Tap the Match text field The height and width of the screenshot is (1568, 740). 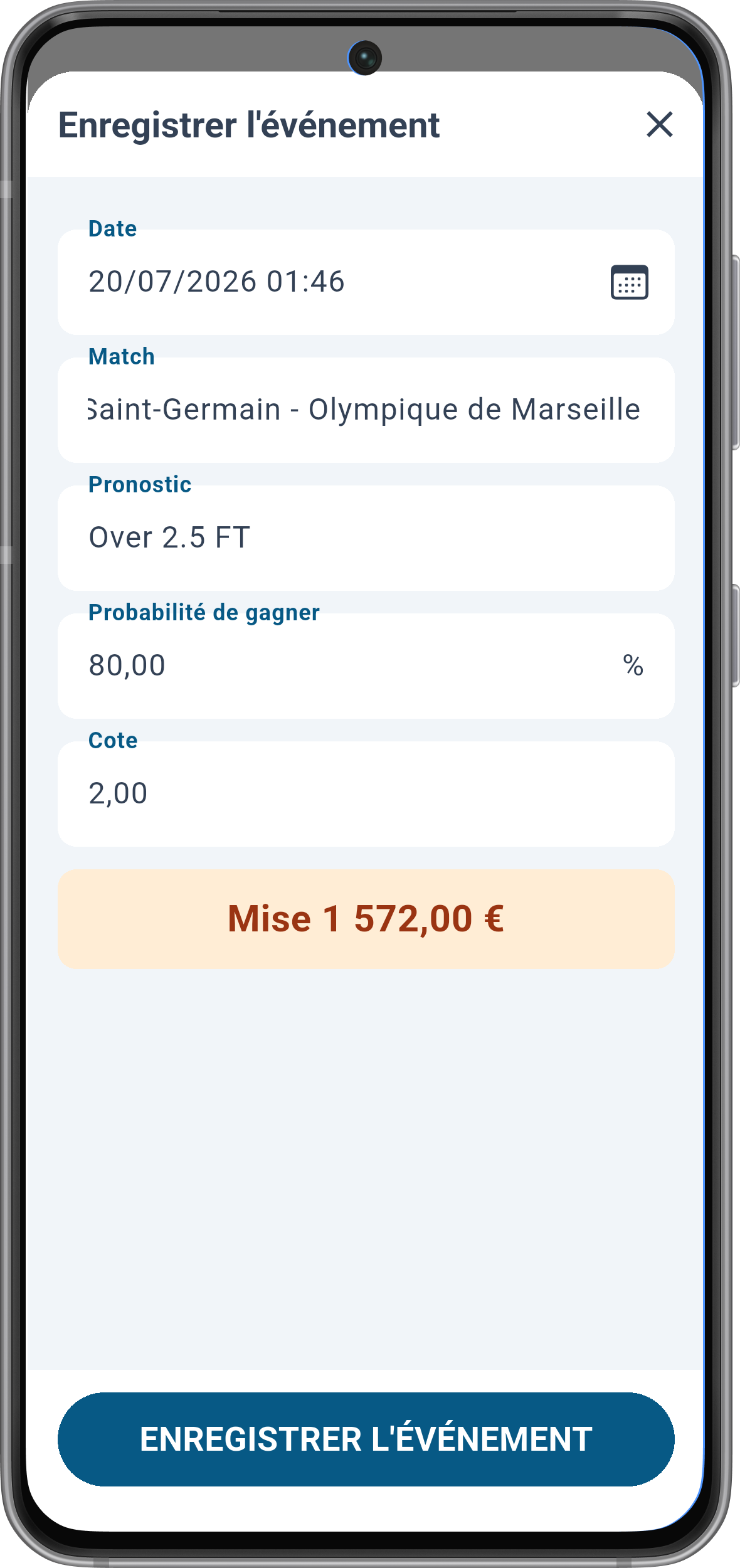pyautogui.click(x=366, y=410)
